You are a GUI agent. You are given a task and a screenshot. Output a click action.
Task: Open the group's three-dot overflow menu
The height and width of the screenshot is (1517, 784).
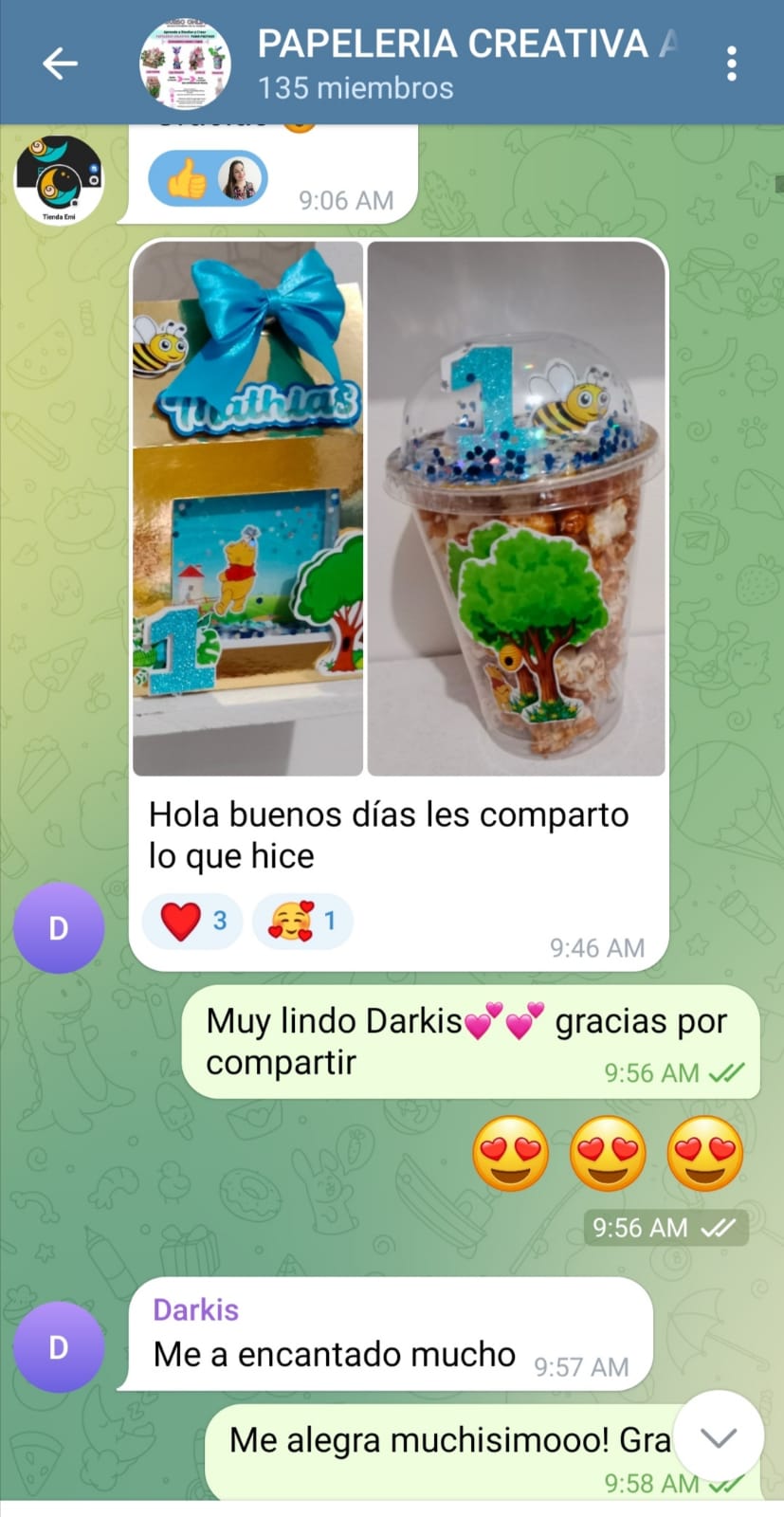(x=731, y=64)
